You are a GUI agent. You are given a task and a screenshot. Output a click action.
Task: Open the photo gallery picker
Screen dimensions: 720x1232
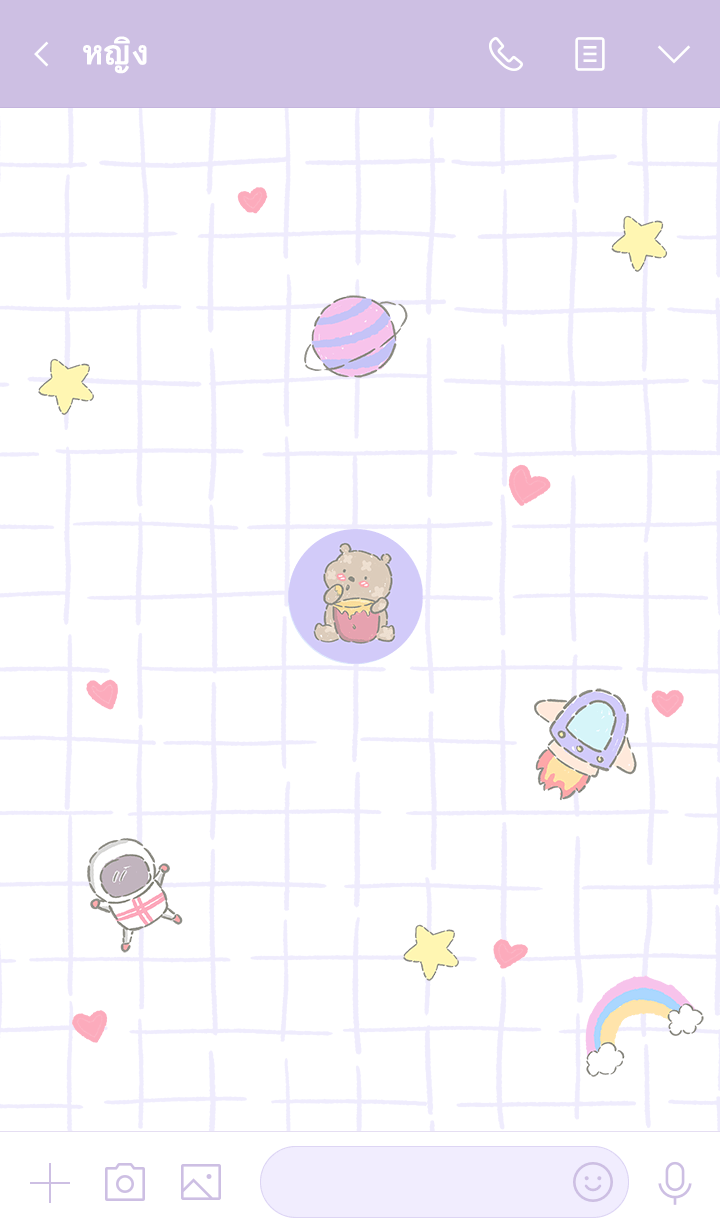(x=201, y=1182)
